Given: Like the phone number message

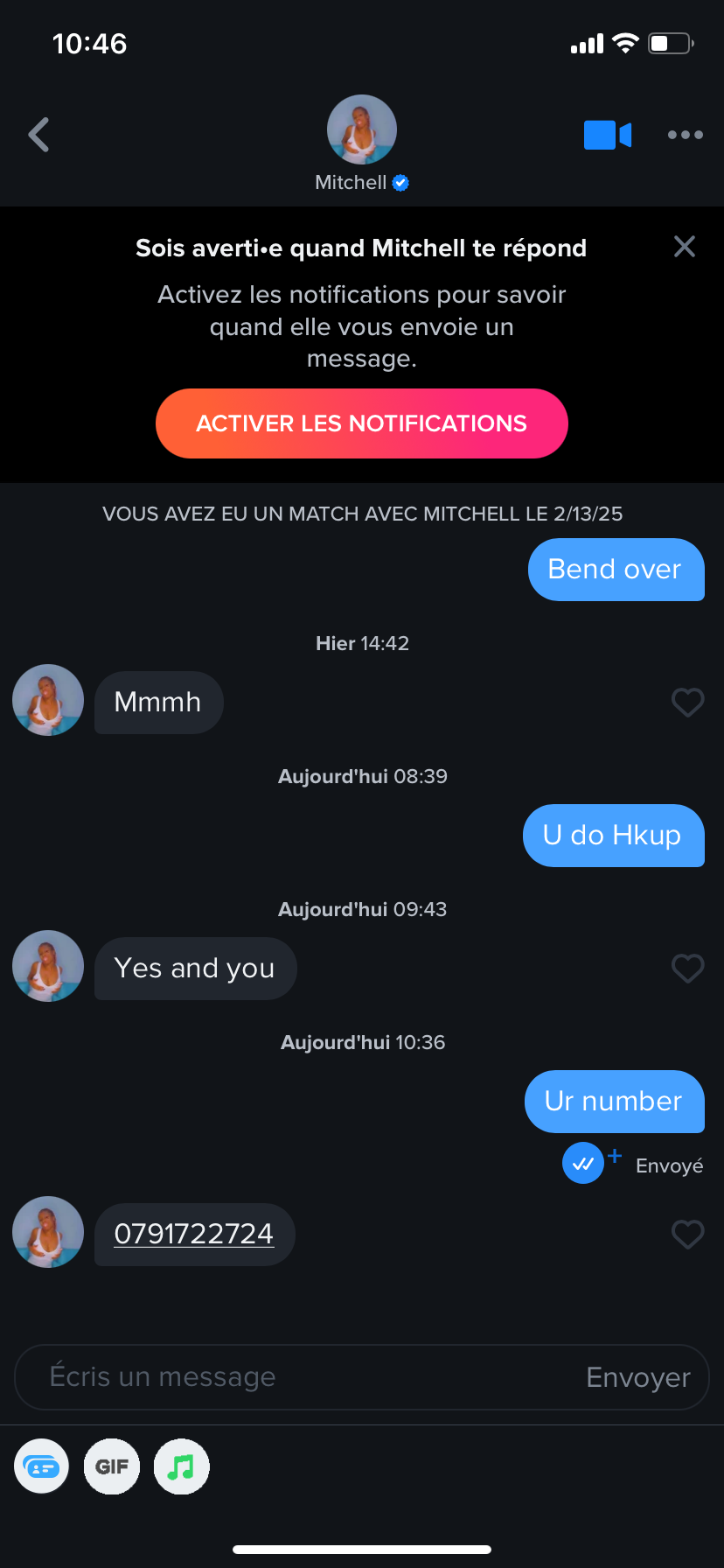Looking at the screenshot, I should tap(687, 1234).
